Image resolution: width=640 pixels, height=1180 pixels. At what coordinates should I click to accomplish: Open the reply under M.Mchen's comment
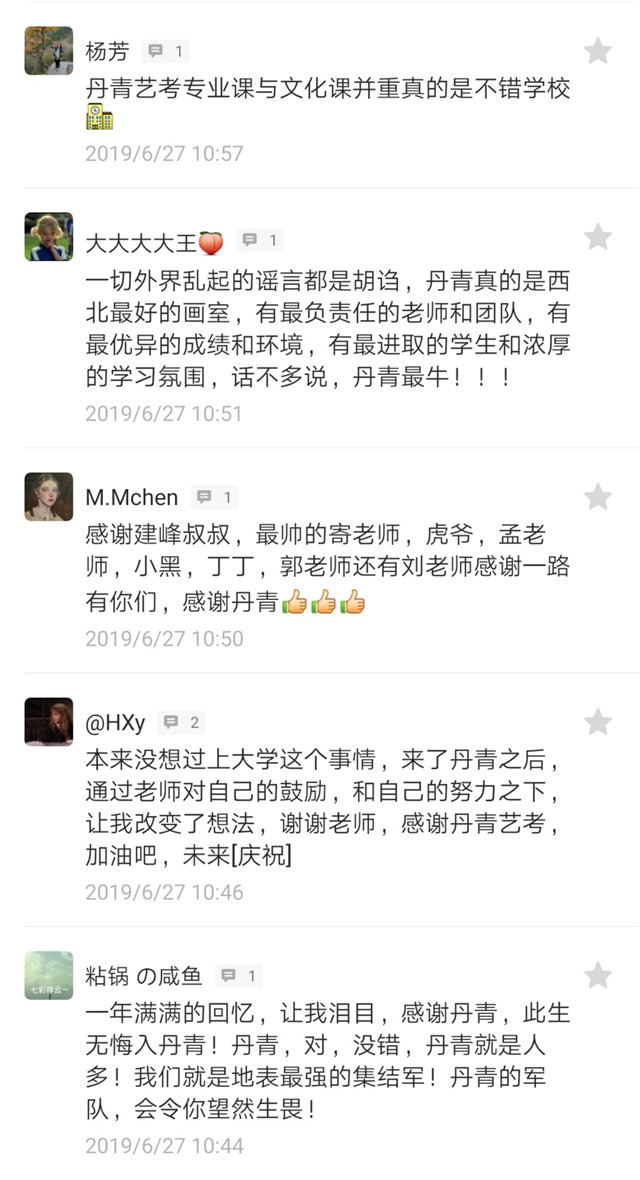click(215, 497)
